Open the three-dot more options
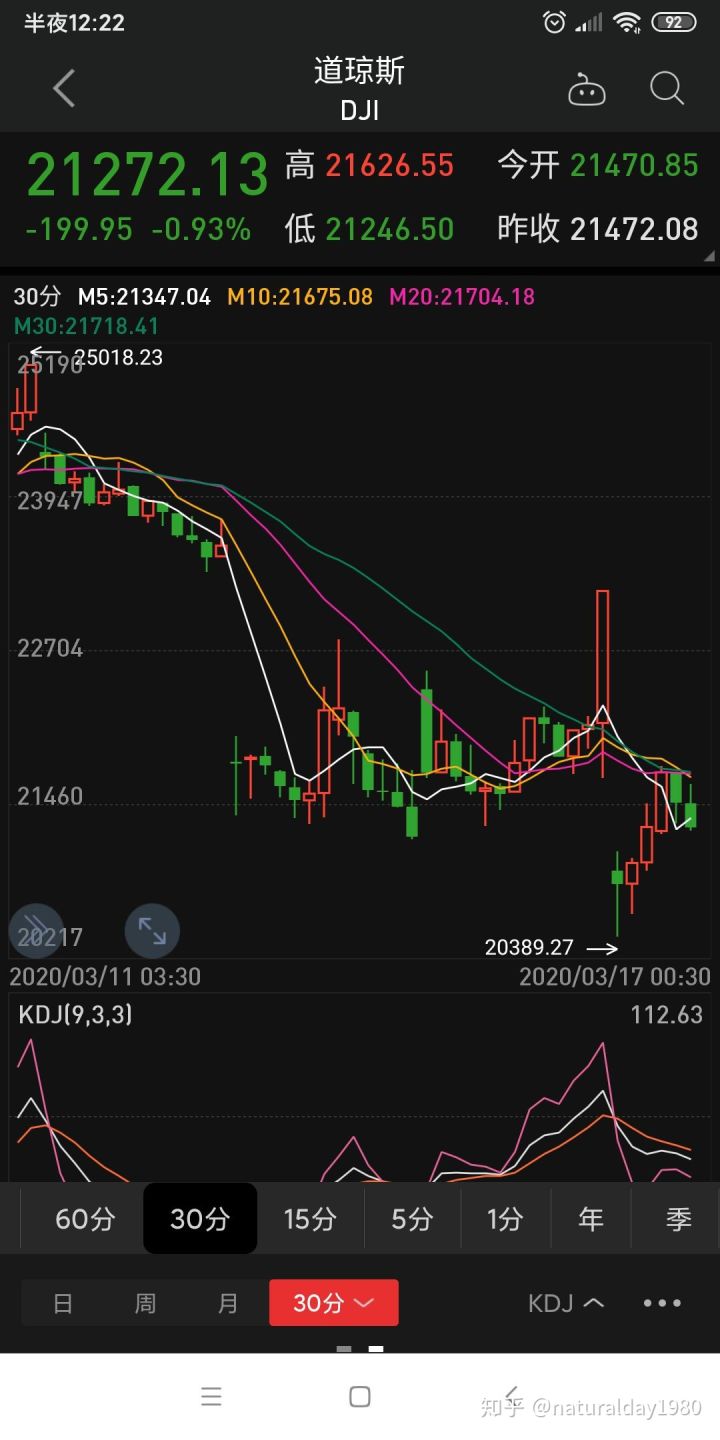 point(662,1303)
